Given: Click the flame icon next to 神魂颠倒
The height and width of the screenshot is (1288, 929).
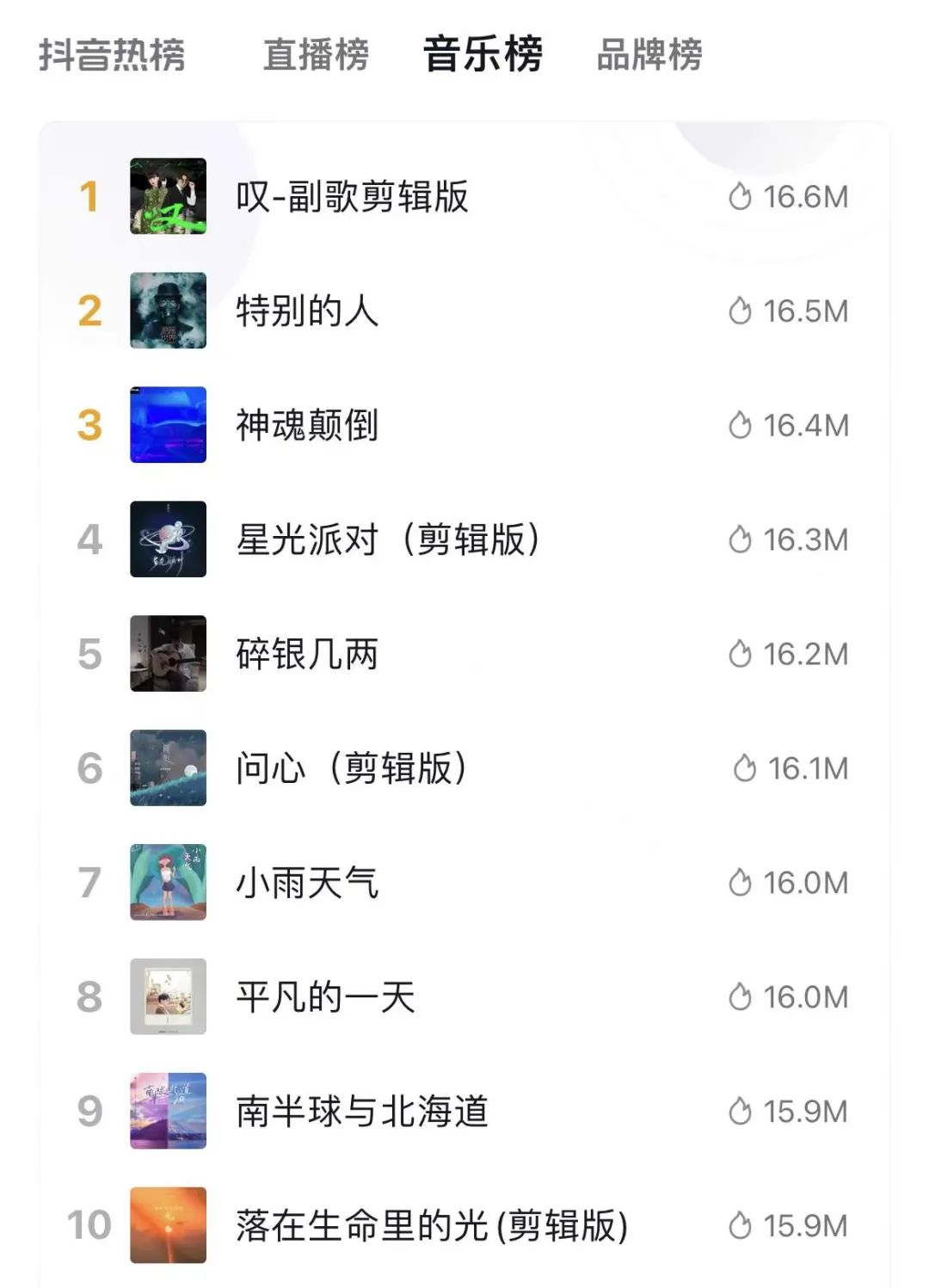Looking at the screenshot, I should pyautogui.click(x=741, y=425).
